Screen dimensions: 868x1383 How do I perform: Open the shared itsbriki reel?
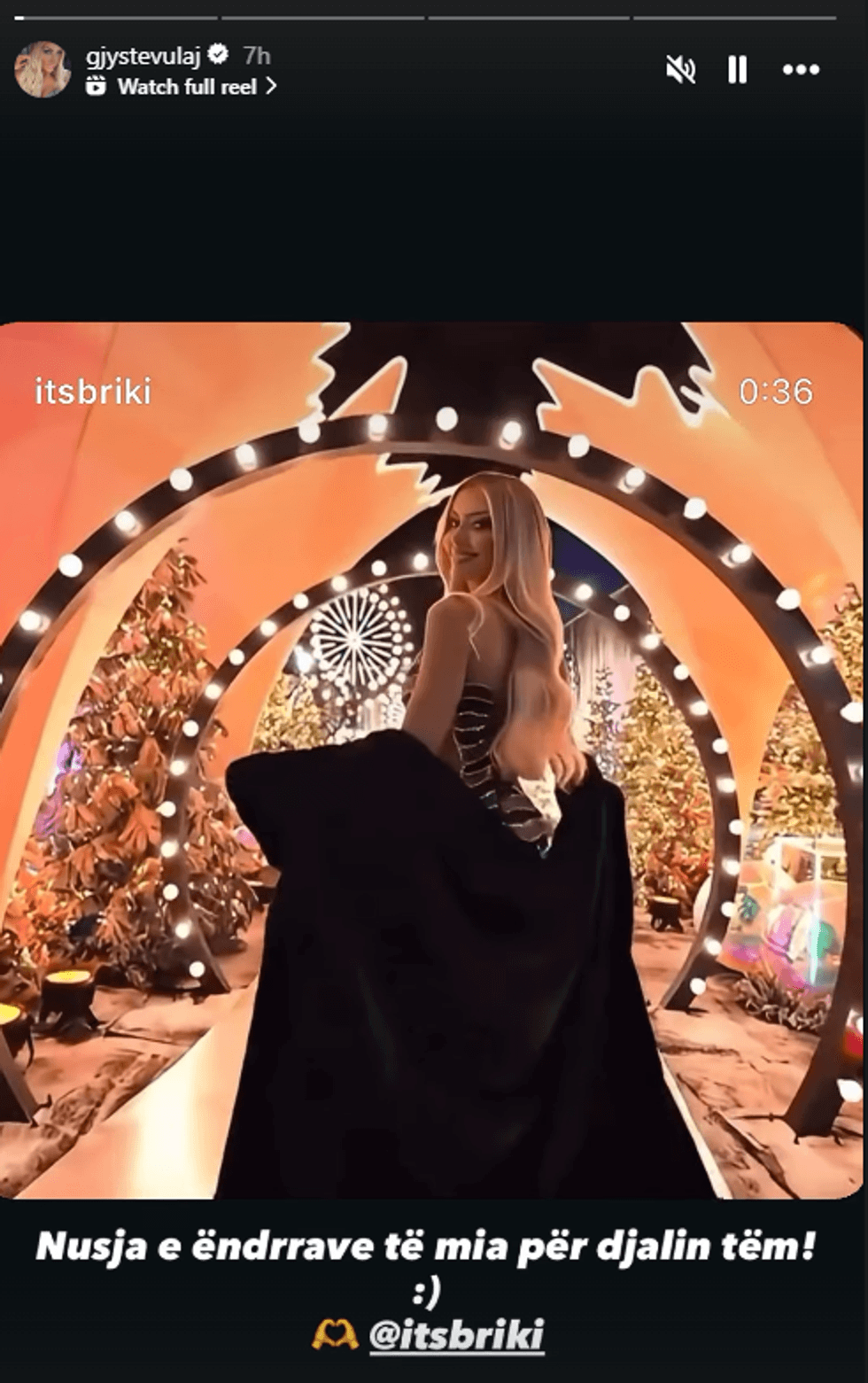432,760
